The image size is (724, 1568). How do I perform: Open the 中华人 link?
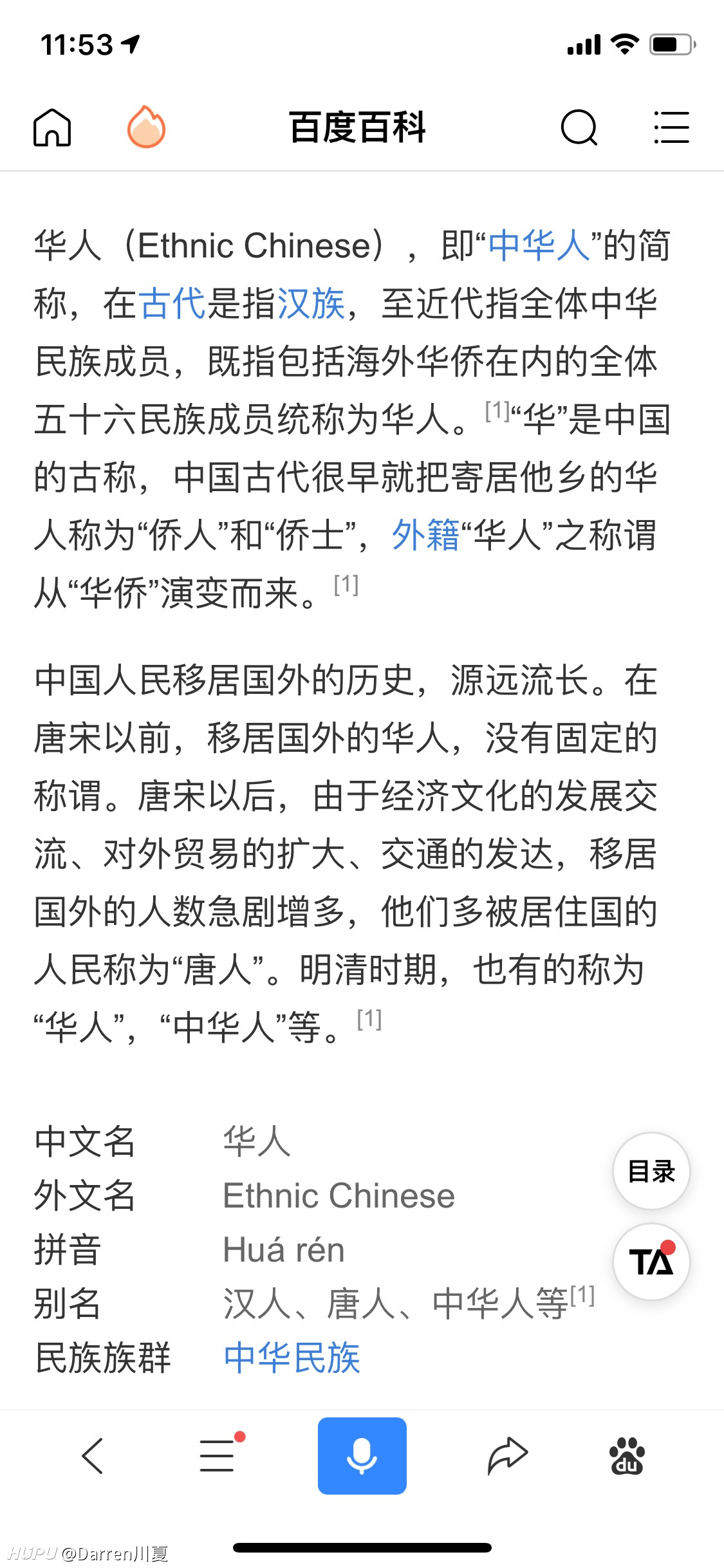tap(539, 245)
